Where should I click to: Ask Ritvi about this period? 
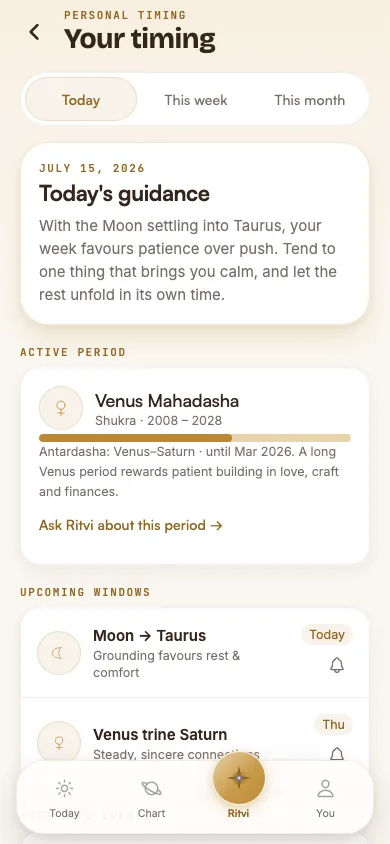tap(131, 525)
